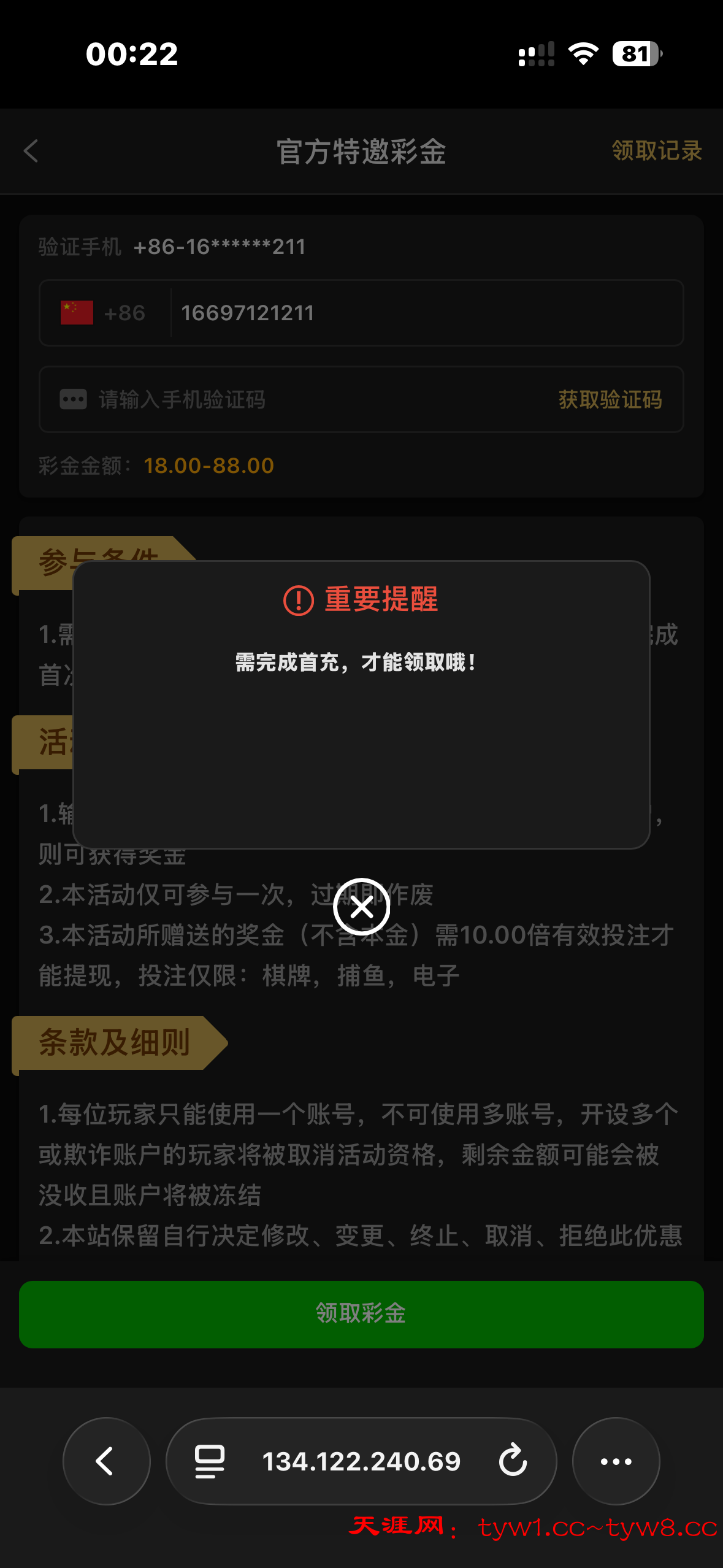723x1568 pixels.
Task: Open the browser's three-dot menu
Action: (616, 1461)
